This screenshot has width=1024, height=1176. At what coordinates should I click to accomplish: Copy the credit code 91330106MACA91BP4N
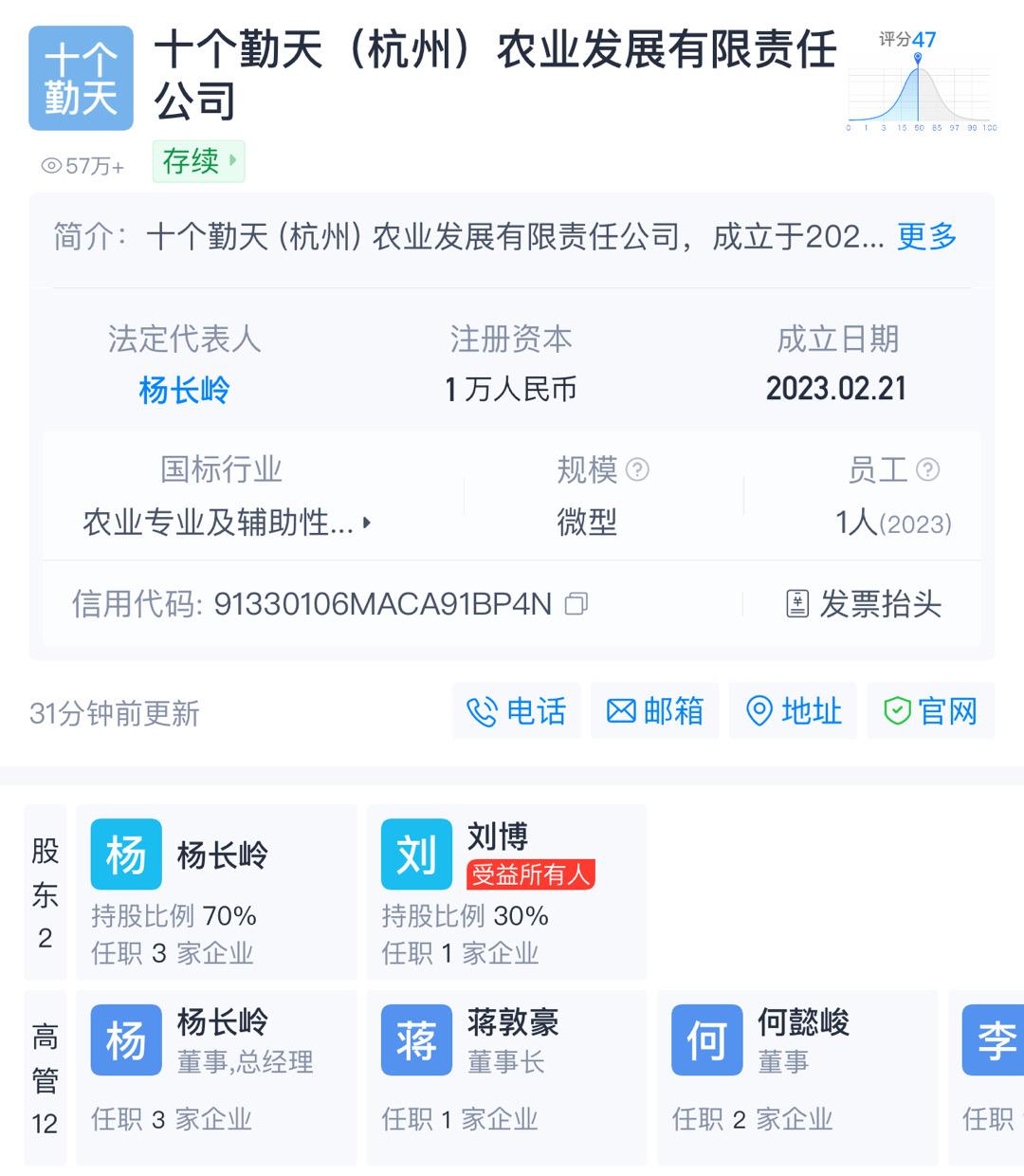pos(576,604)
